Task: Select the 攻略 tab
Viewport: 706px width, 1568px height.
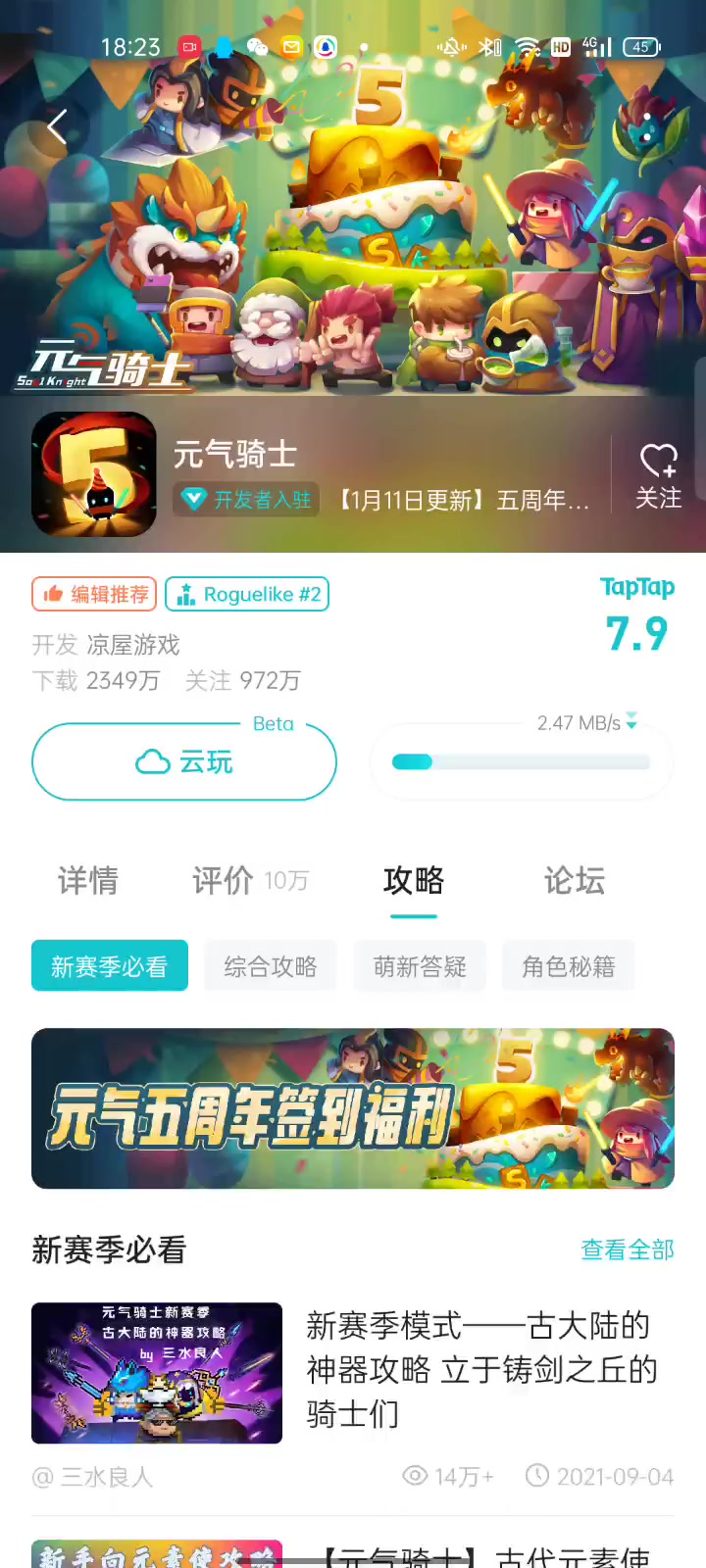Action: pyautogui.click(x=413, y=880)
